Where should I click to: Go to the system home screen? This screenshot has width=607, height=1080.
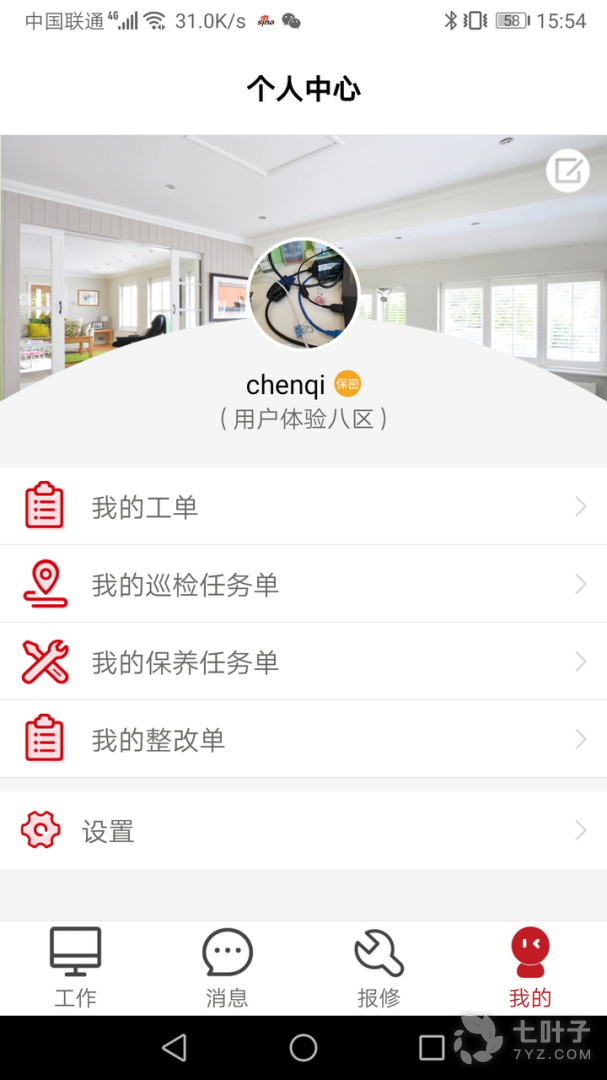point(303,1048)
